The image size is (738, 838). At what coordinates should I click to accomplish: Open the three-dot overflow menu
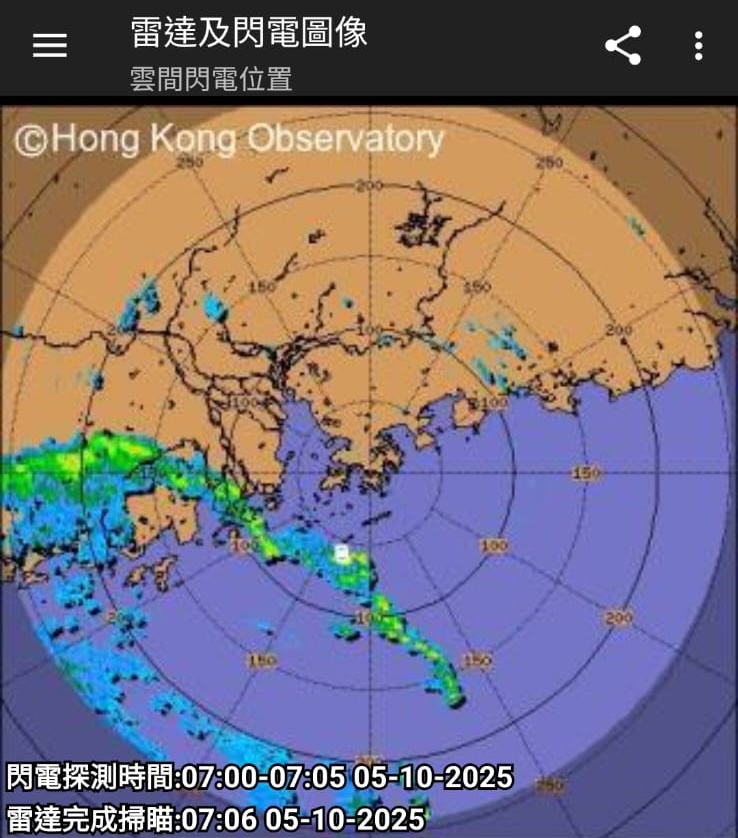coord(698,46)
